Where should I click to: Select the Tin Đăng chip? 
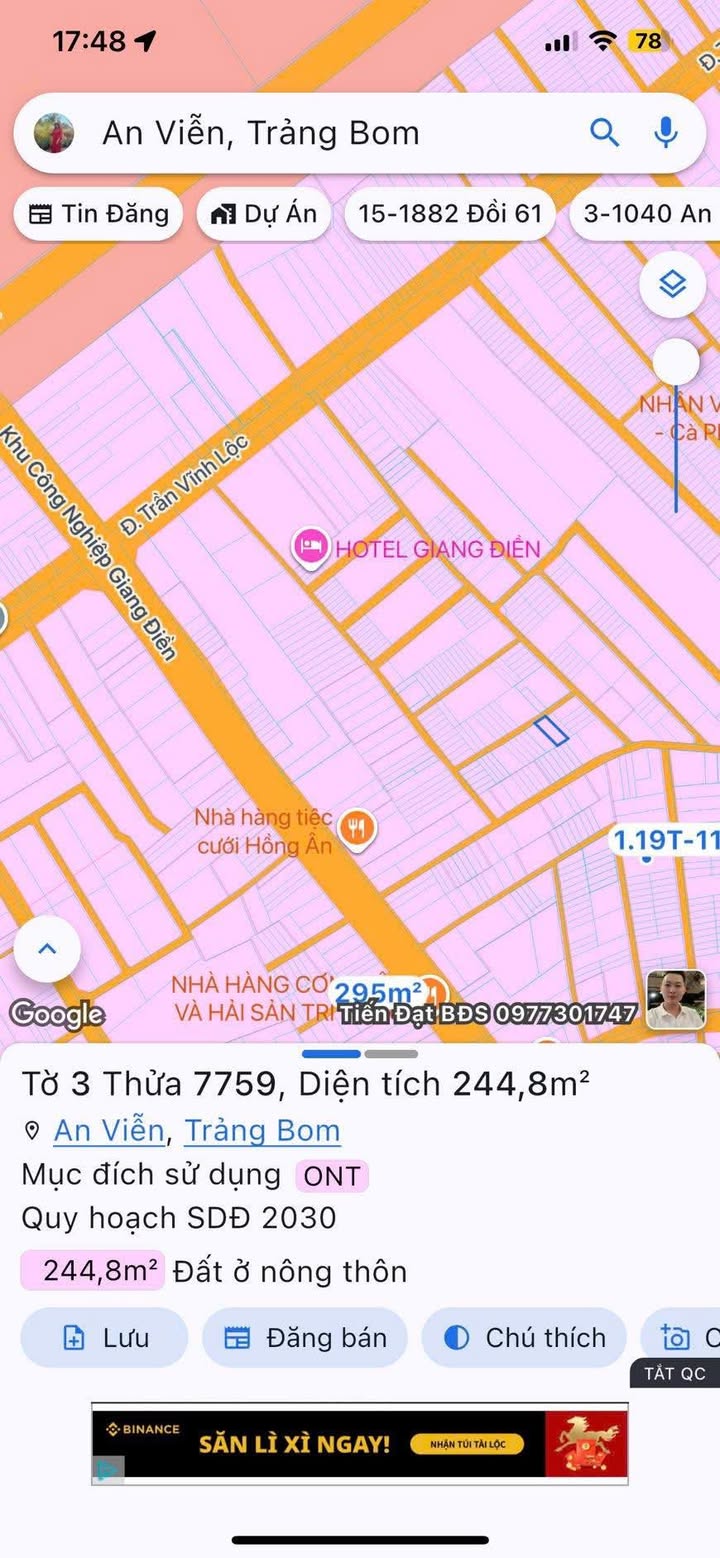pos(98,213)
